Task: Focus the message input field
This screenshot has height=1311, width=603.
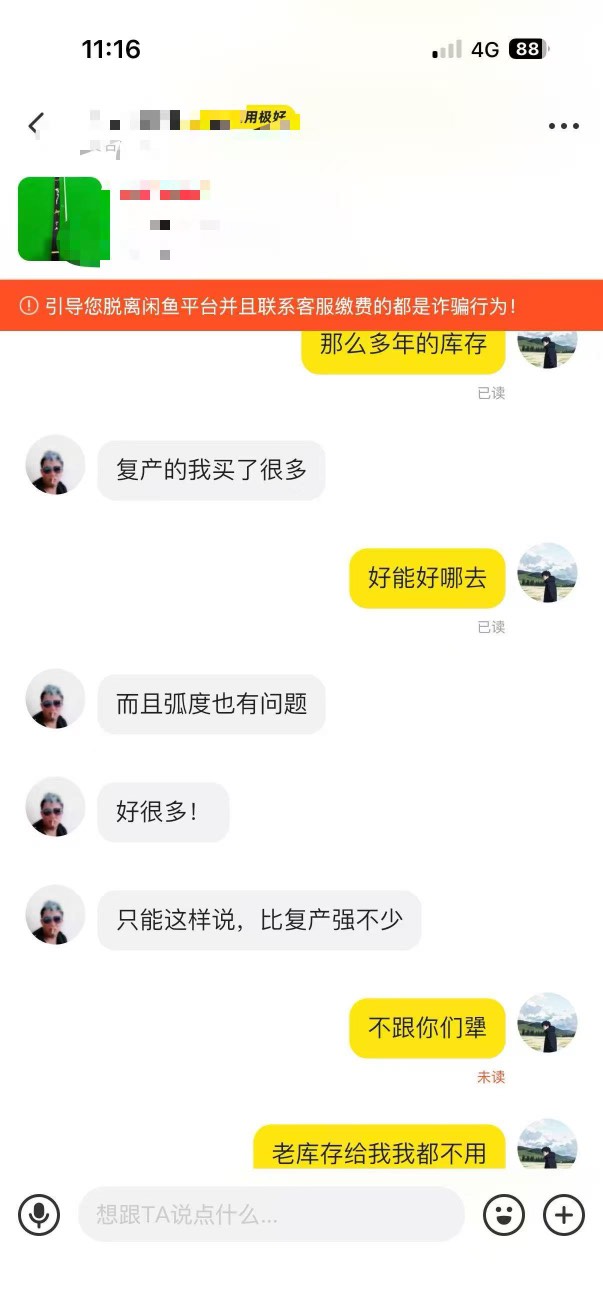Action: coord(270,1215)
